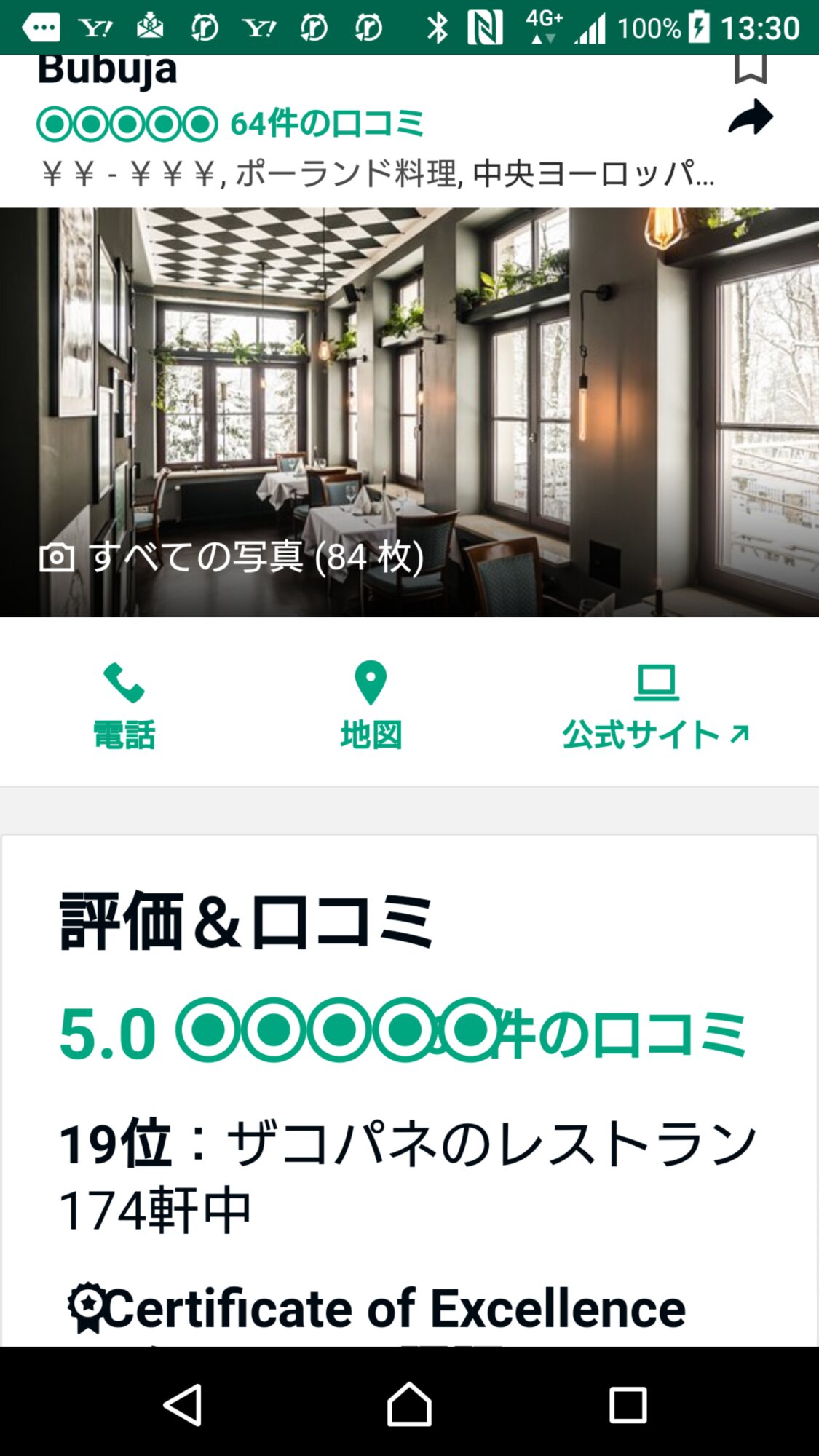The height and width of the screenshot is (1456, 819).
Task: View all 84 restaurant photos
Action: pos(232,557)
